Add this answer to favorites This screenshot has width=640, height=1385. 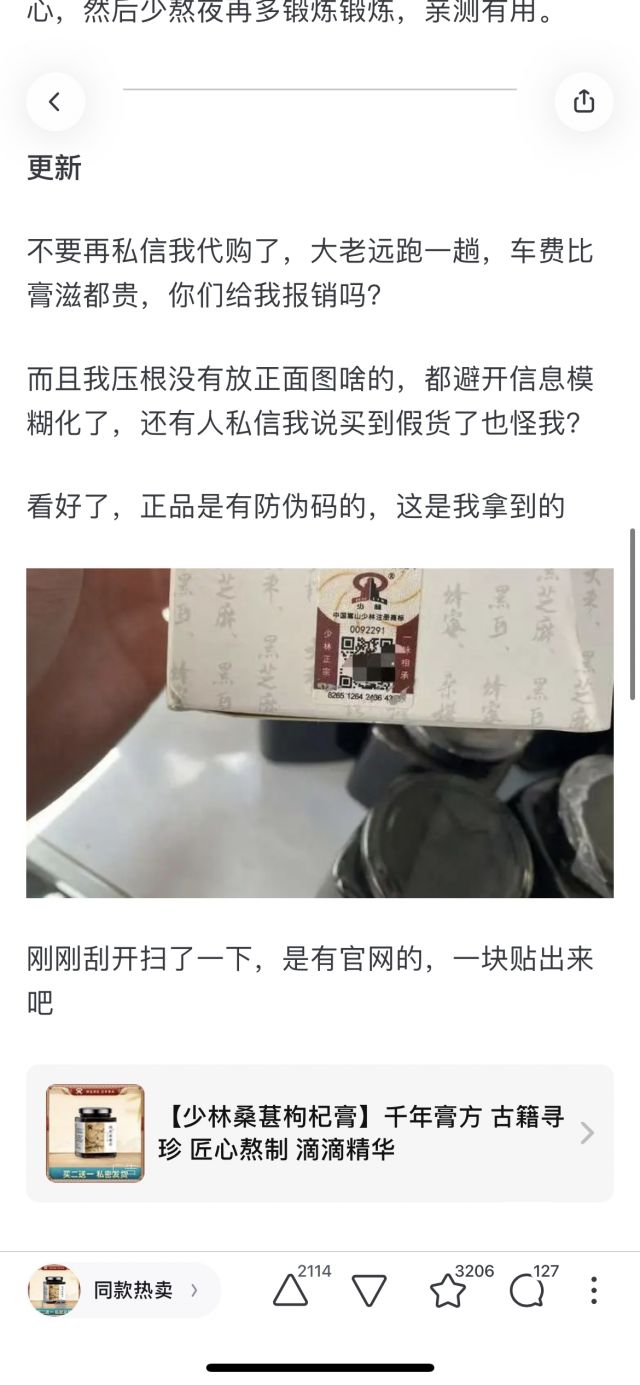[448, 1291]
